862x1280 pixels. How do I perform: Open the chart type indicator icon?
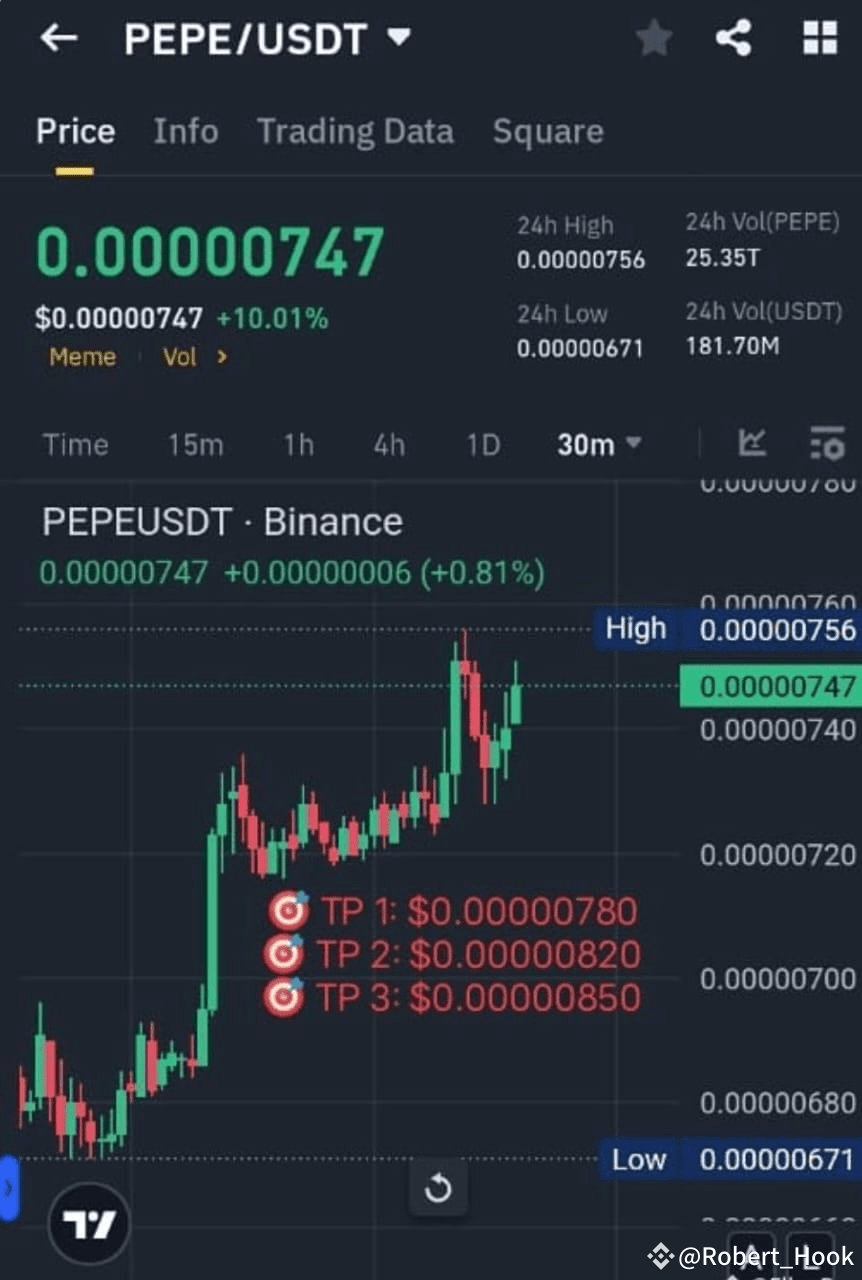752,444
